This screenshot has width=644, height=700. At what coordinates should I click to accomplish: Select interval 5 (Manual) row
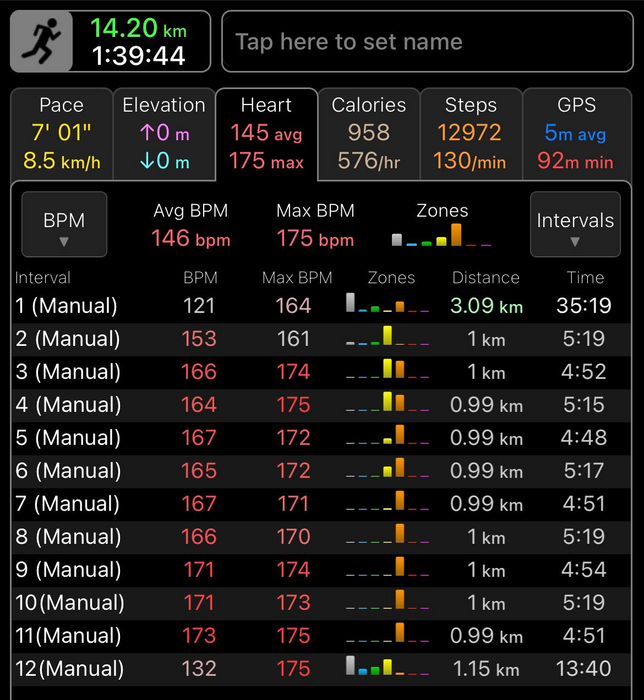point(322,438)
